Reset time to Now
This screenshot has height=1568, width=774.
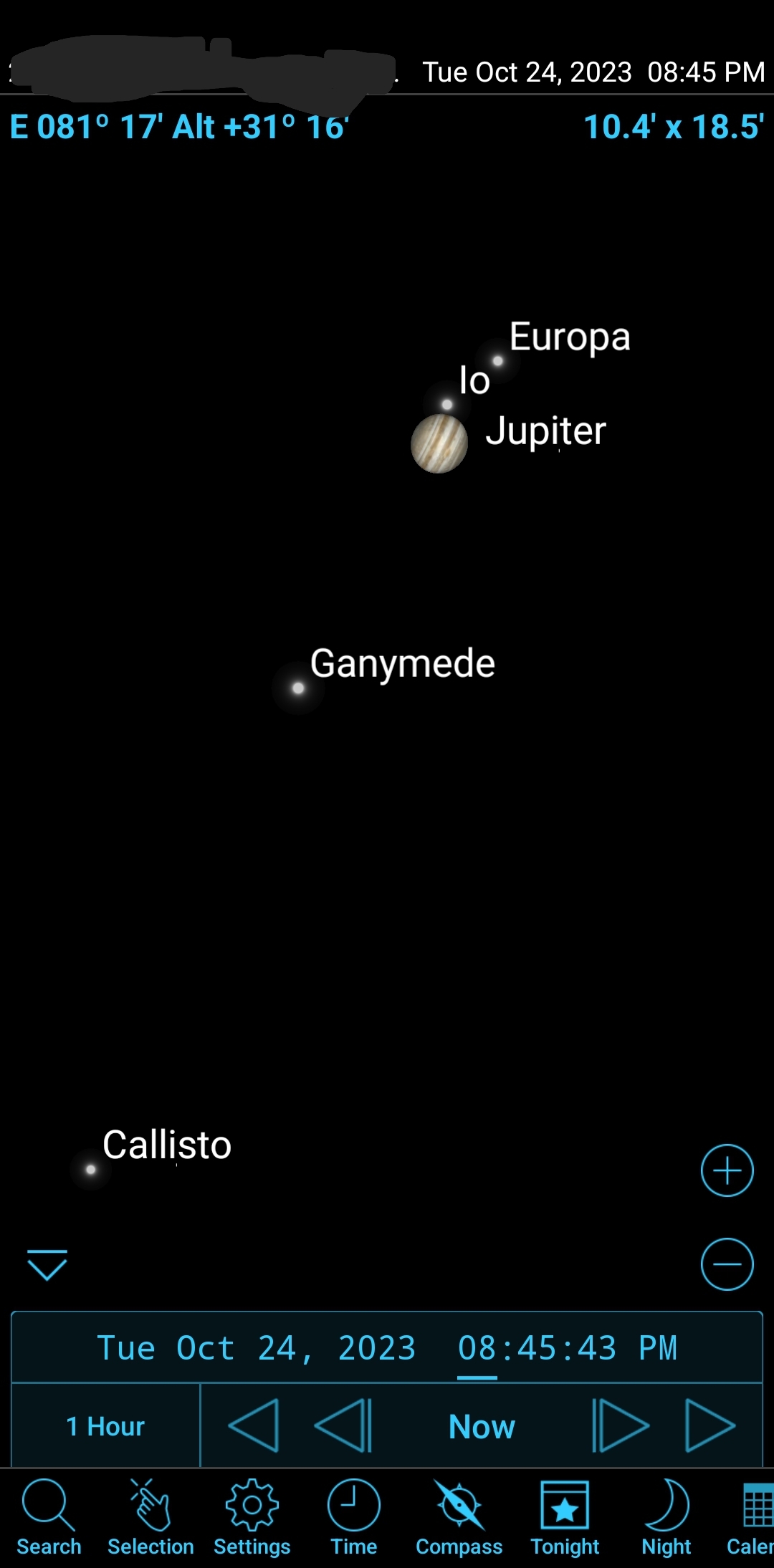482,1426
